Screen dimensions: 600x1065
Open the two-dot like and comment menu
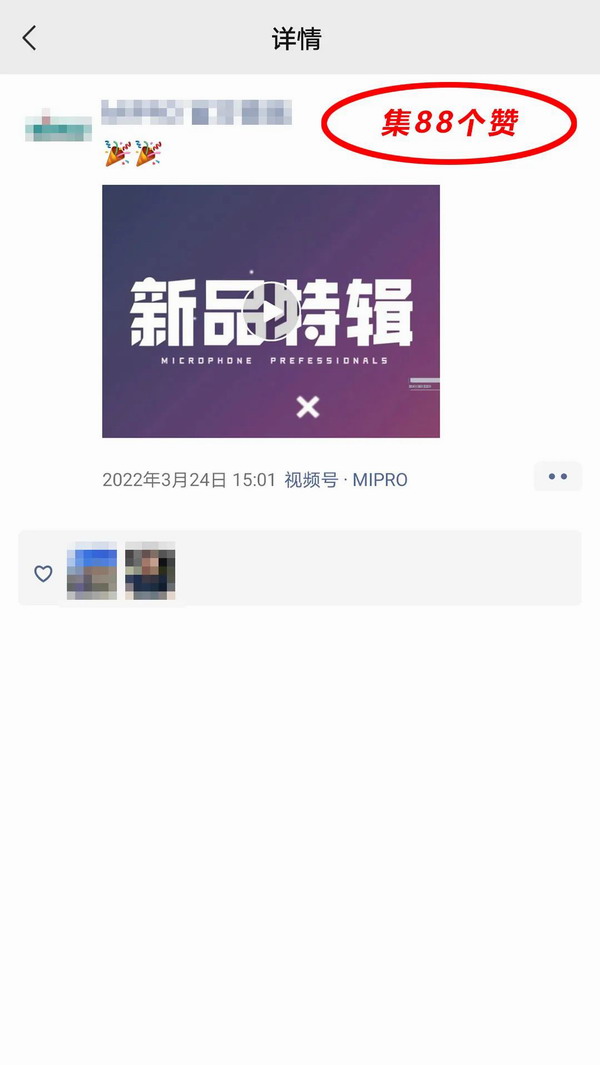tap(557, 477)
